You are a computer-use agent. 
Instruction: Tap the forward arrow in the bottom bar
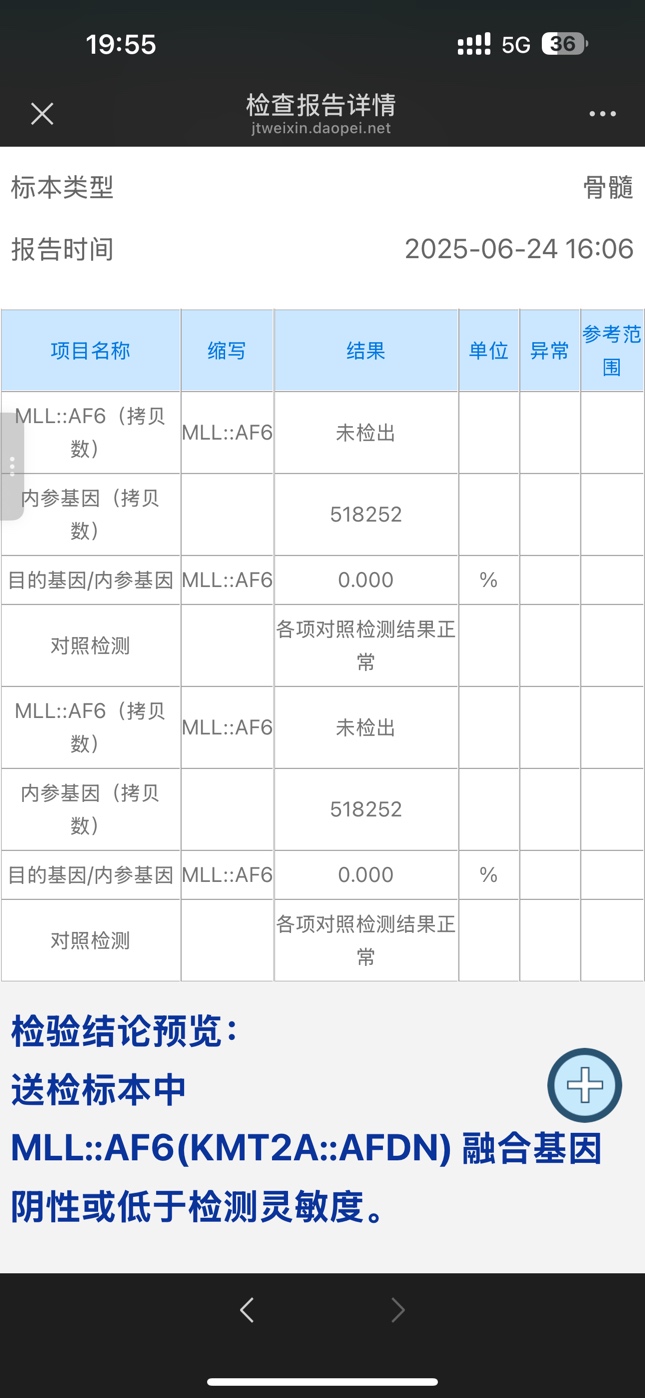397,1309
